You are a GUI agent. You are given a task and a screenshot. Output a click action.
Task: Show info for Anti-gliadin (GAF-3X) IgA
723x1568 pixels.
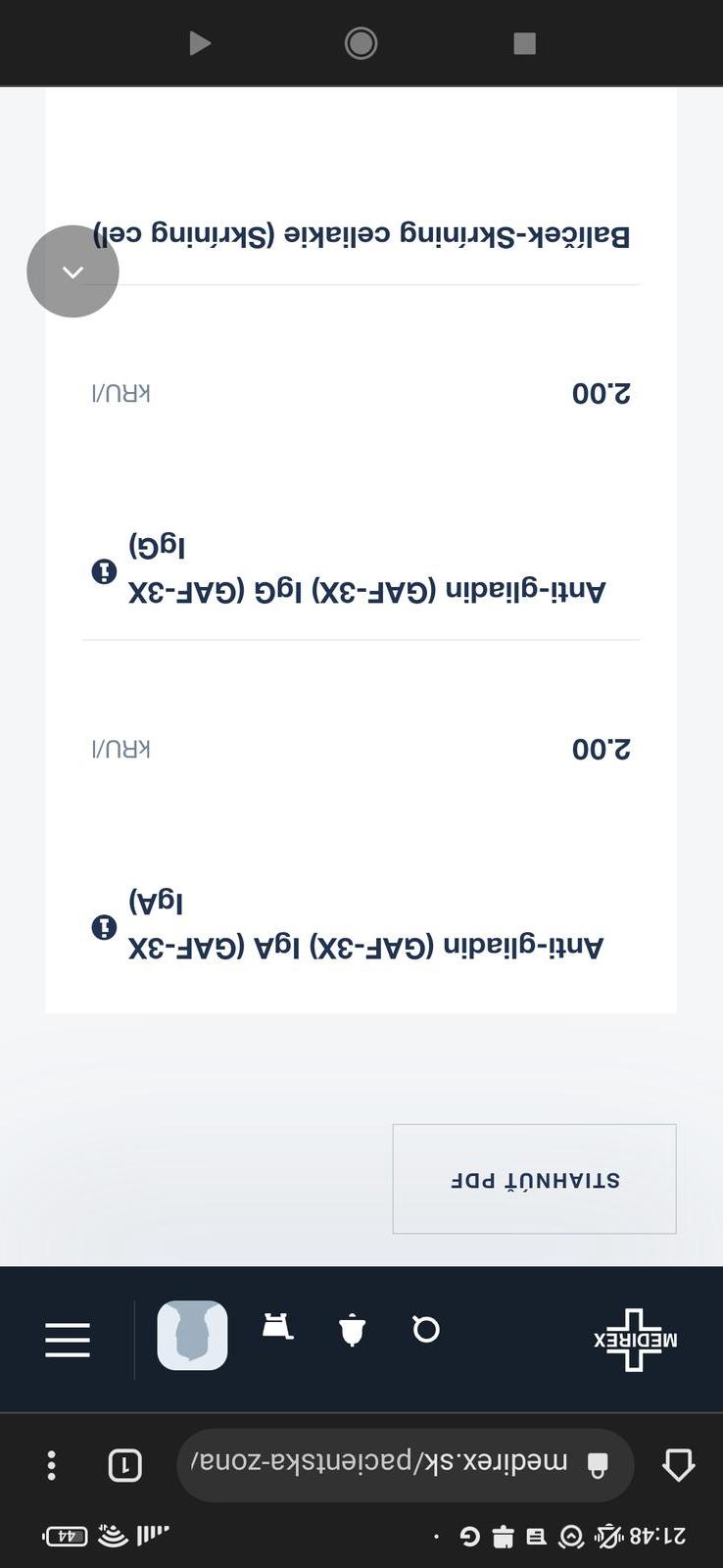click(104, 927)
